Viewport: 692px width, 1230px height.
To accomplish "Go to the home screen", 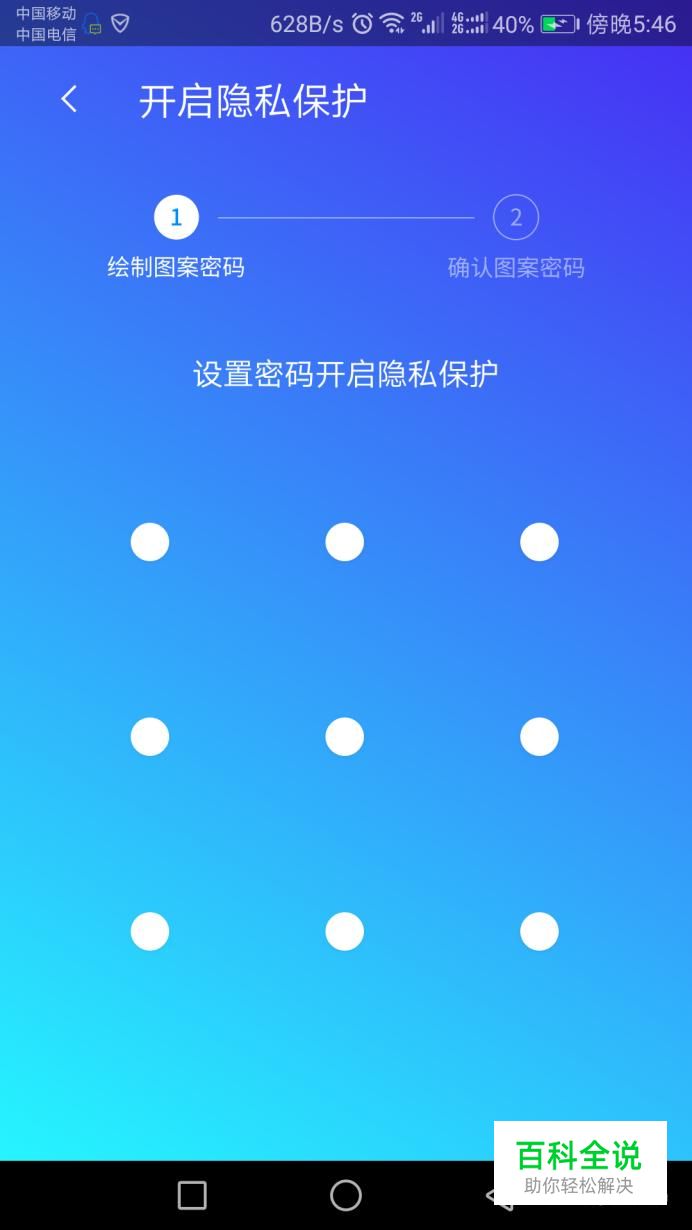I will tap(346, 1195).
